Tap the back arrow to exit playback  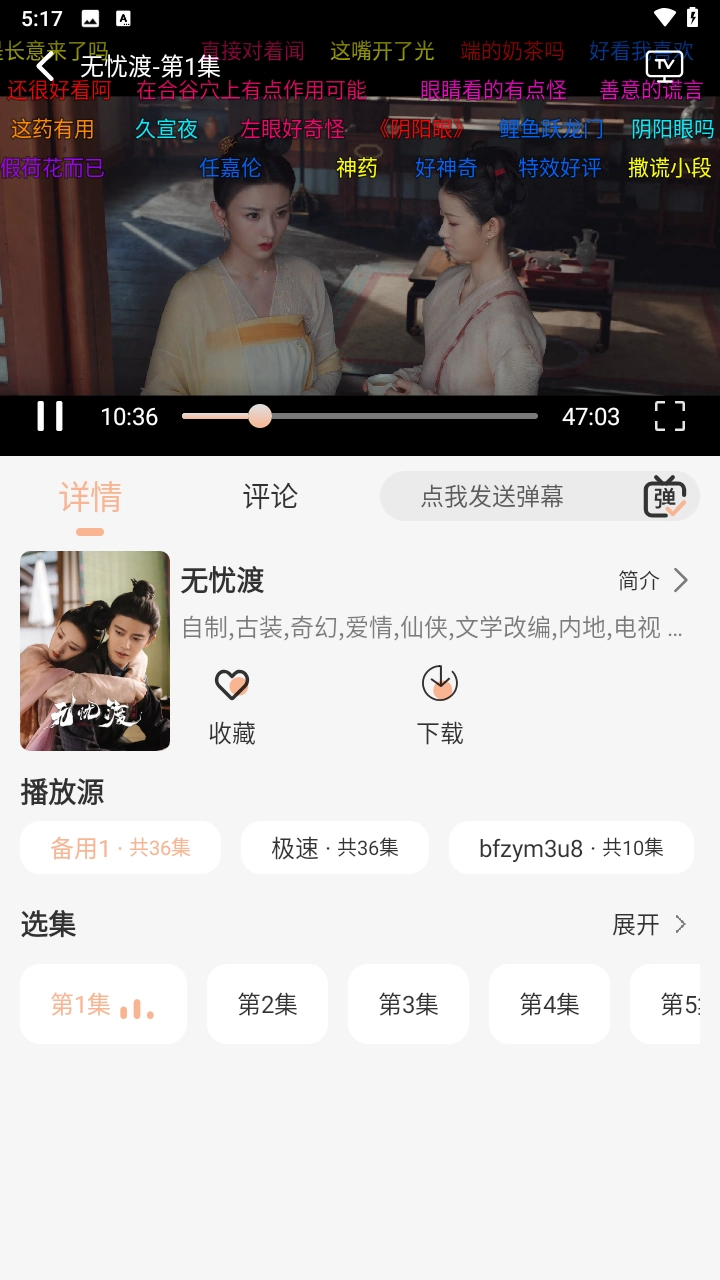pyautogui.click(x=44, y=66)
